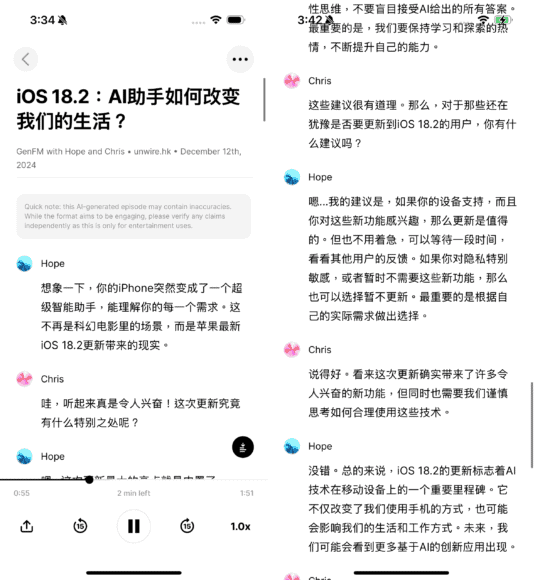Tap the playback progress bar
This screenshot has width=535, height=580.
tap(134, 480)
